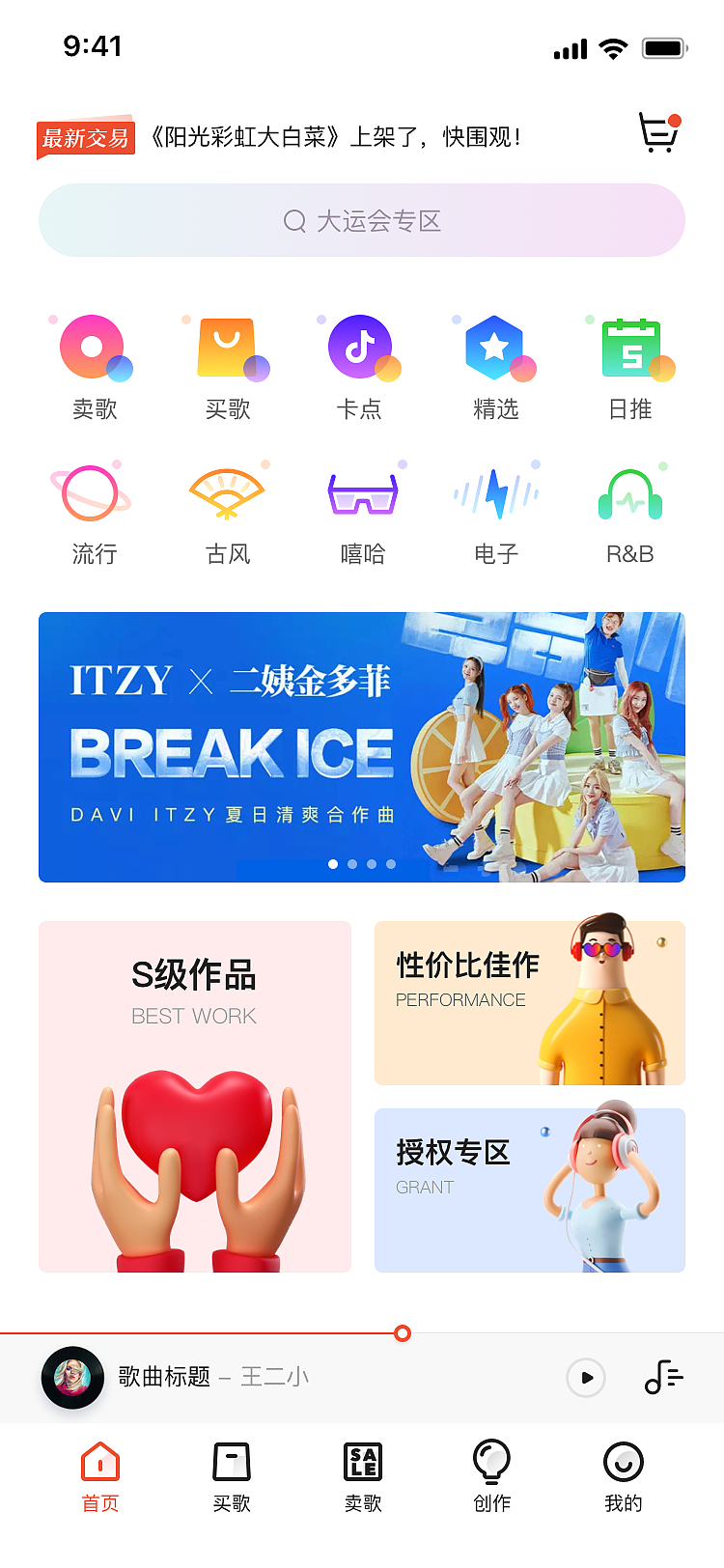Tap the 精选 featured picks icon
Screen dimensions: 724x1568
click(496, 346)
